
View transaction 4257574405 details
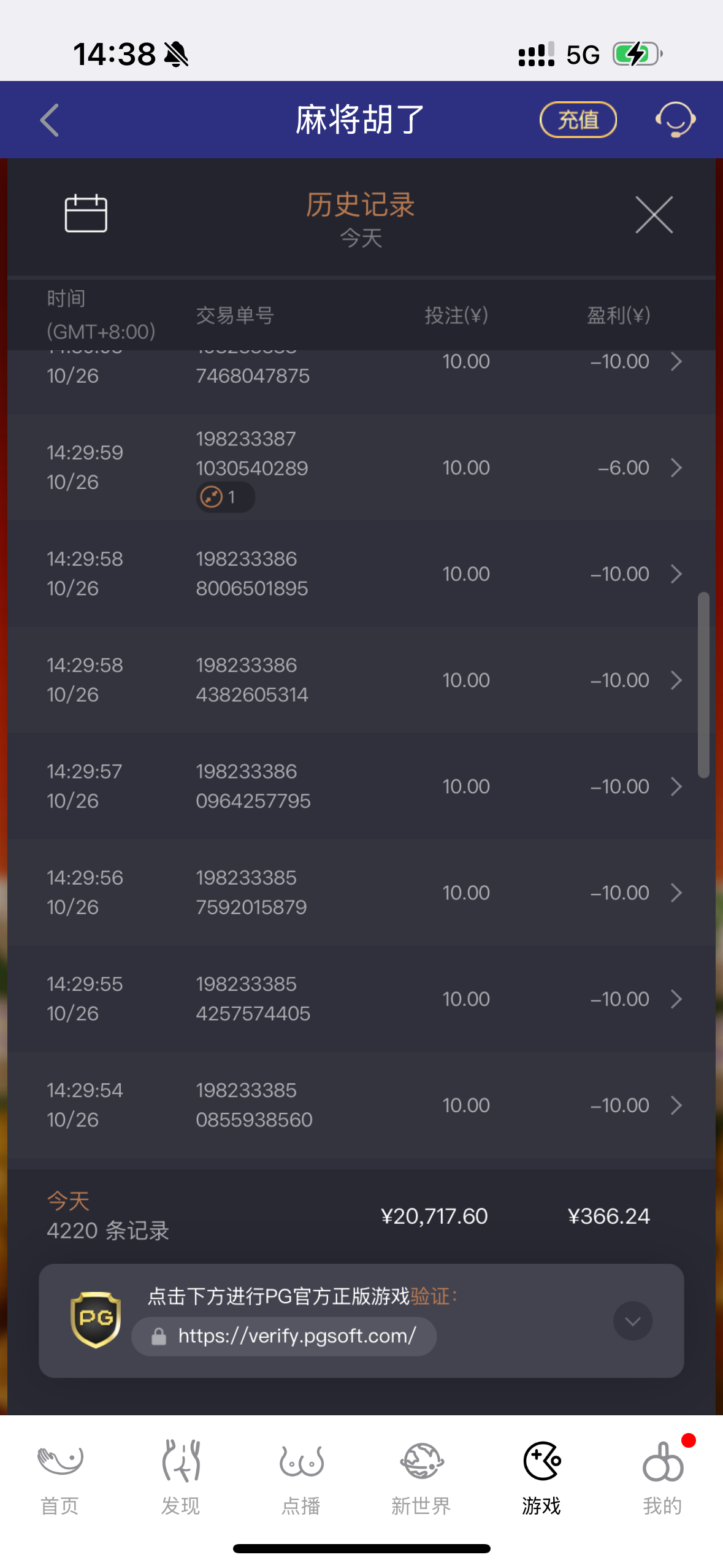(x=676, y=999)
